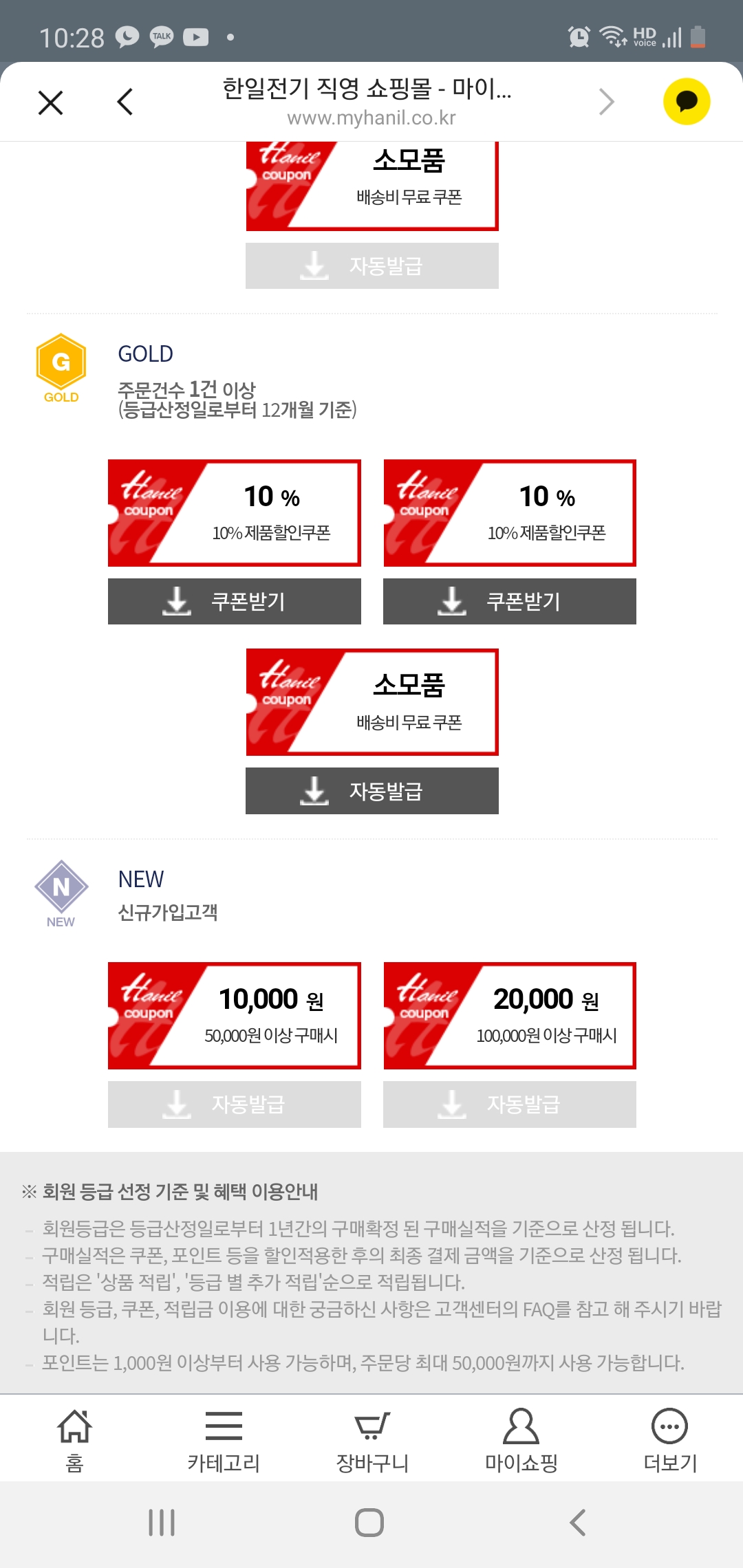Close the in-app browser with X
The width and height of the screenshot is (743, 1568).
coord(50,102)
